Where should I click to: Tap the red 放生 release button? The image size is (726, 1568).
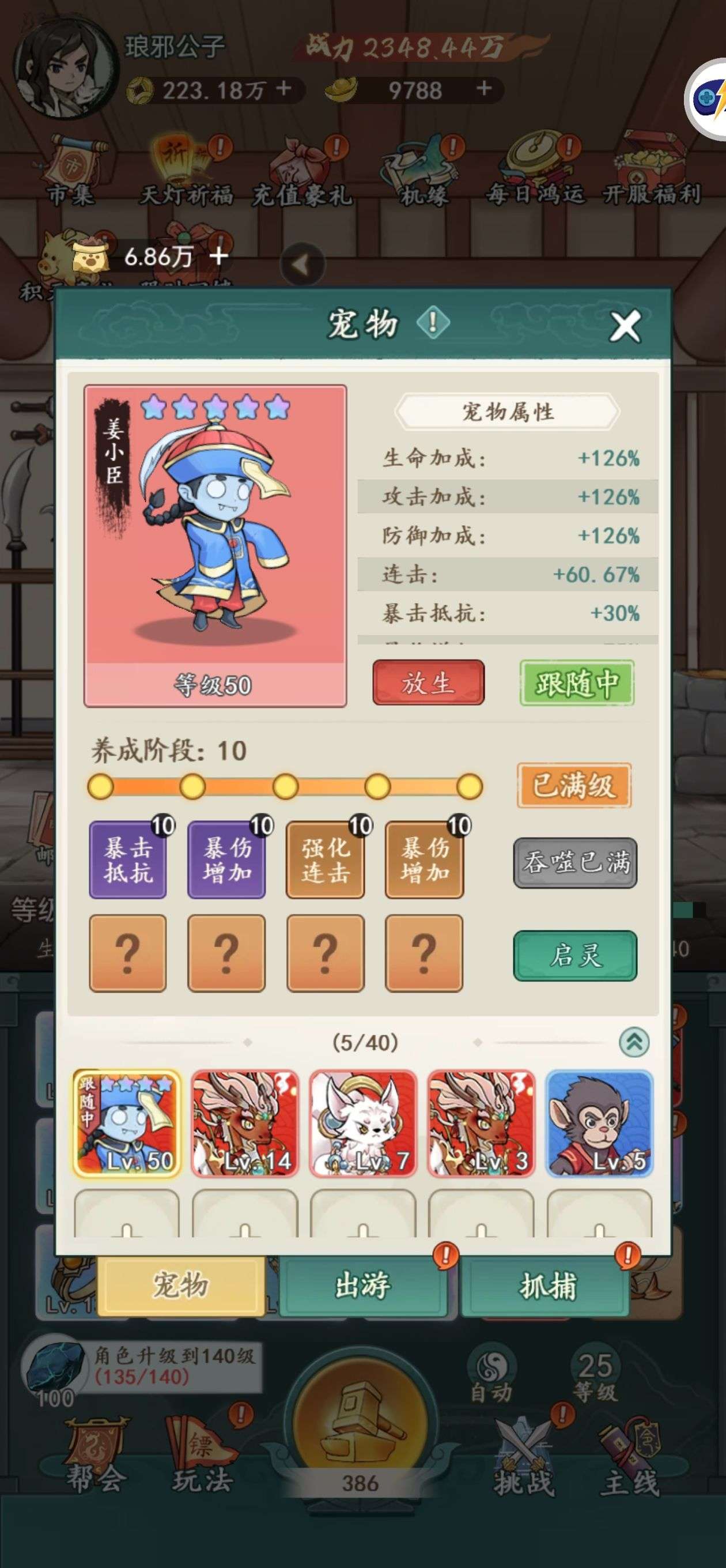tap(429, 683)
